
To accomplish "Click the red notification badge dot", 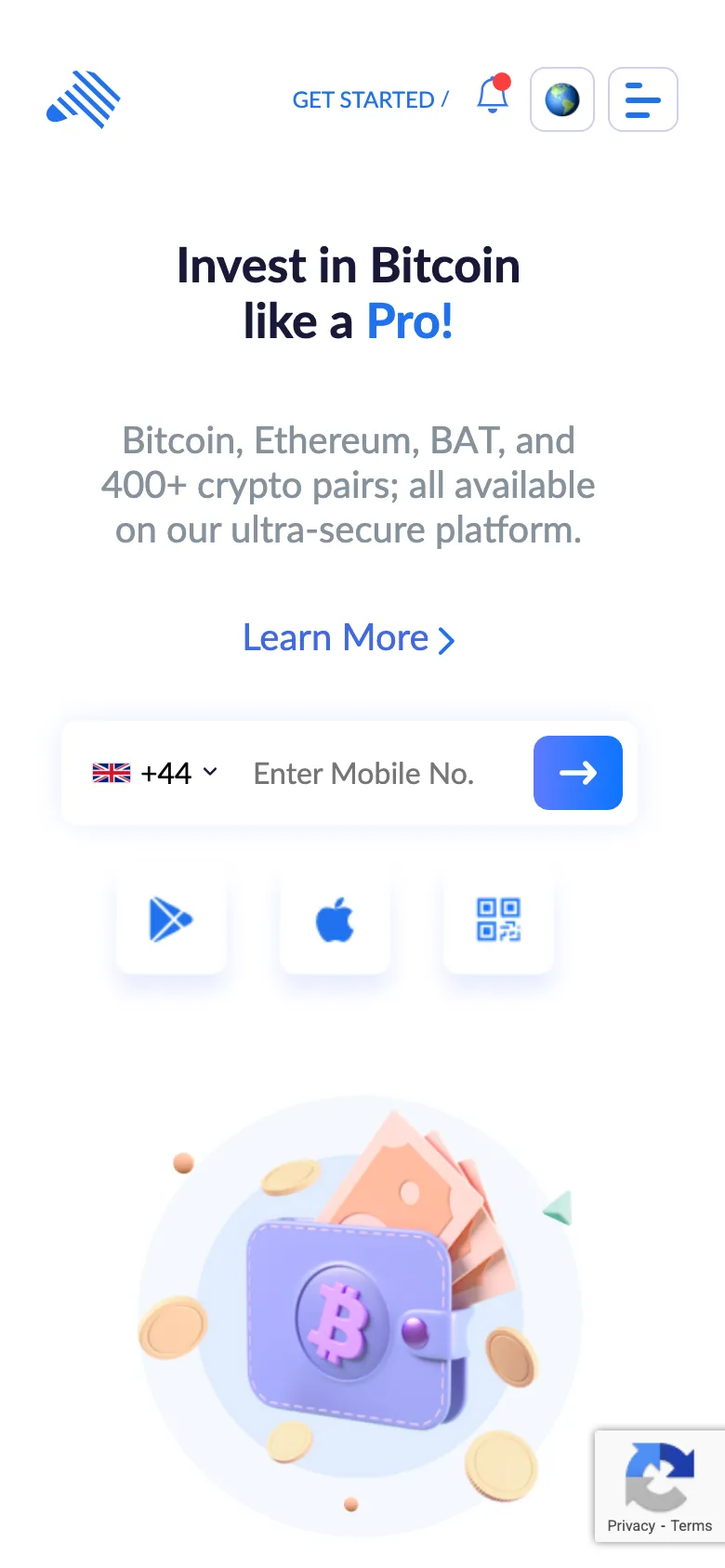I will click(x=502, y=81).
